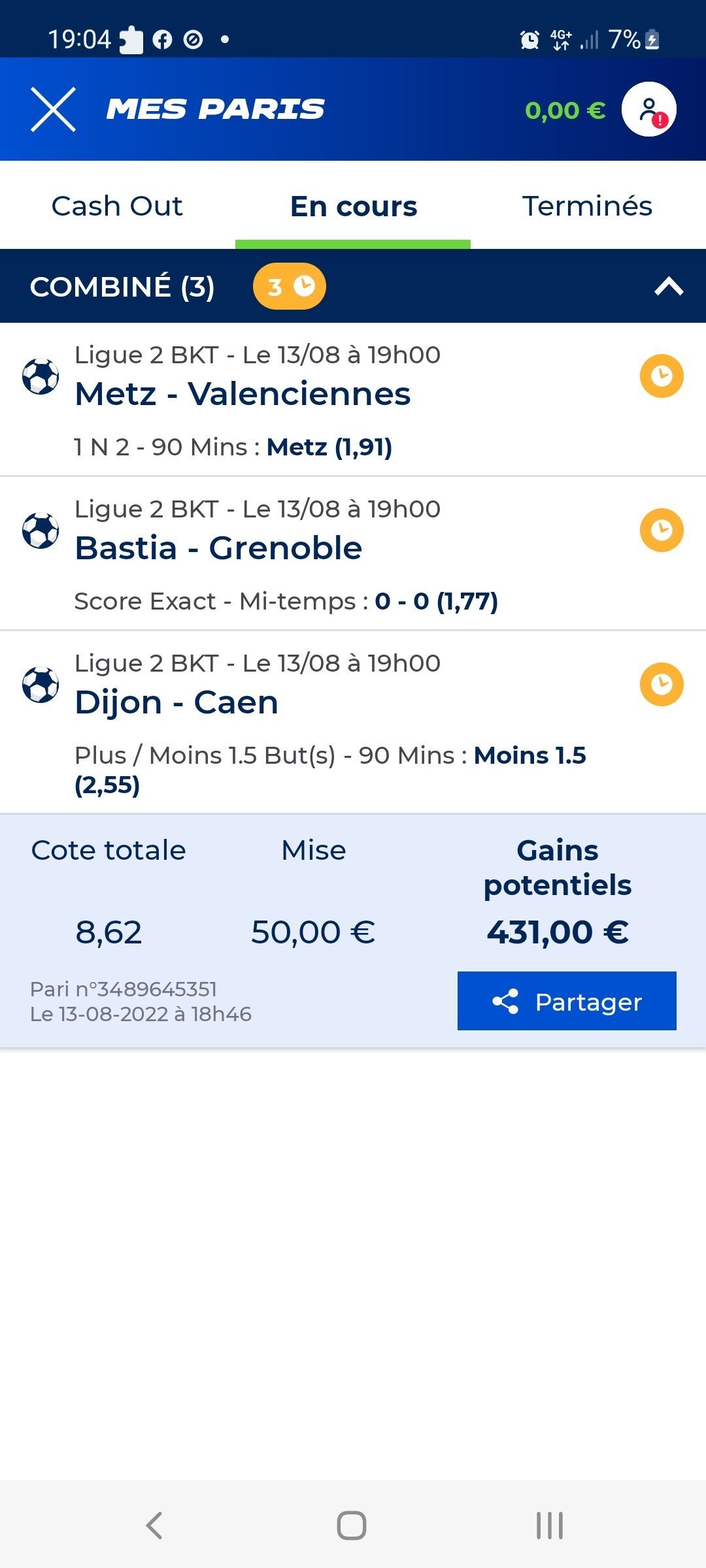Tap the 0,00 € balance
Screen dimensions: 706x1568
(x=565, y=110)
